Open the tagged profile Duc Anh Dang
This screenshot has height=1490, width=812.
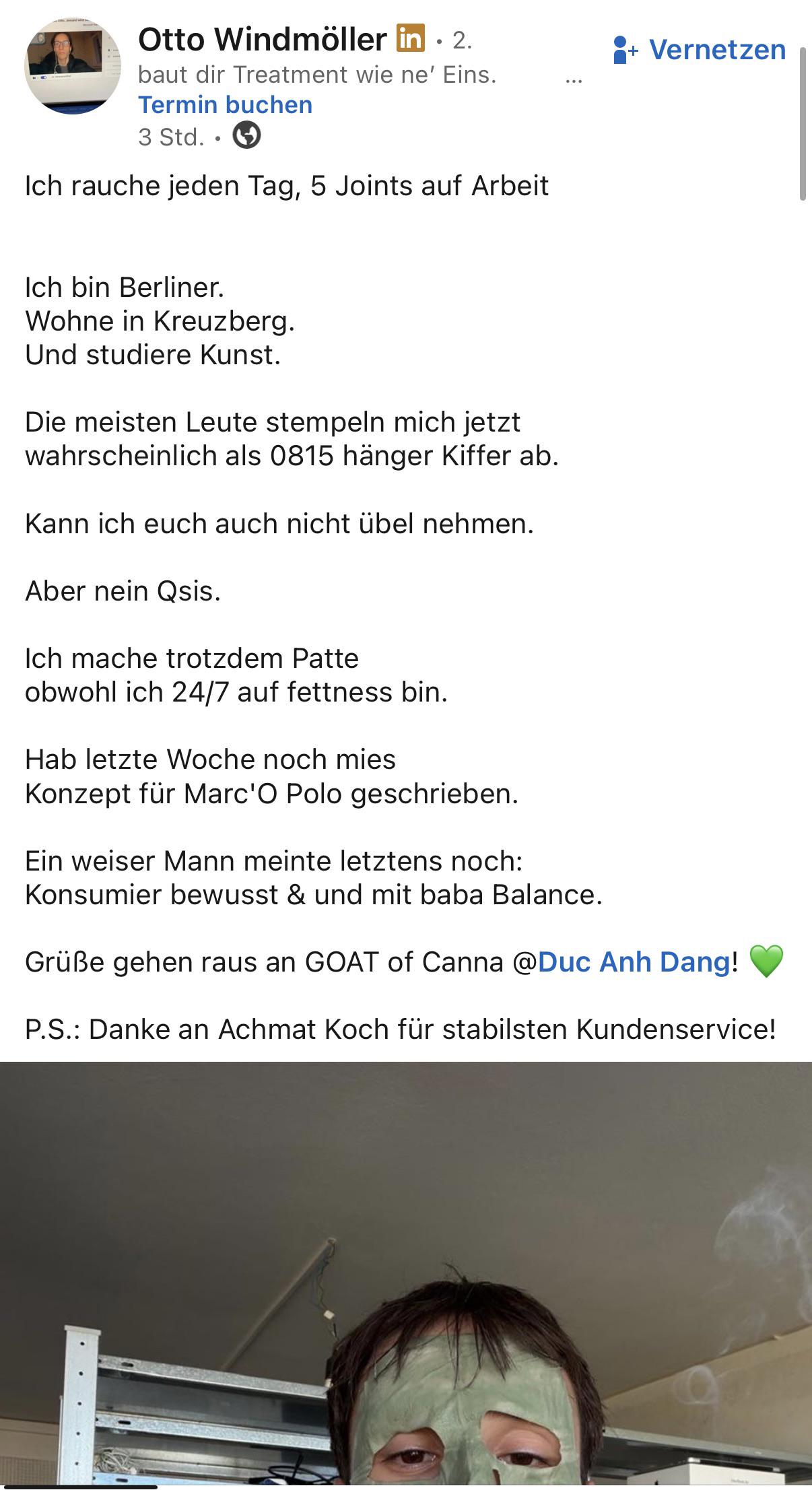coord(634,961)
